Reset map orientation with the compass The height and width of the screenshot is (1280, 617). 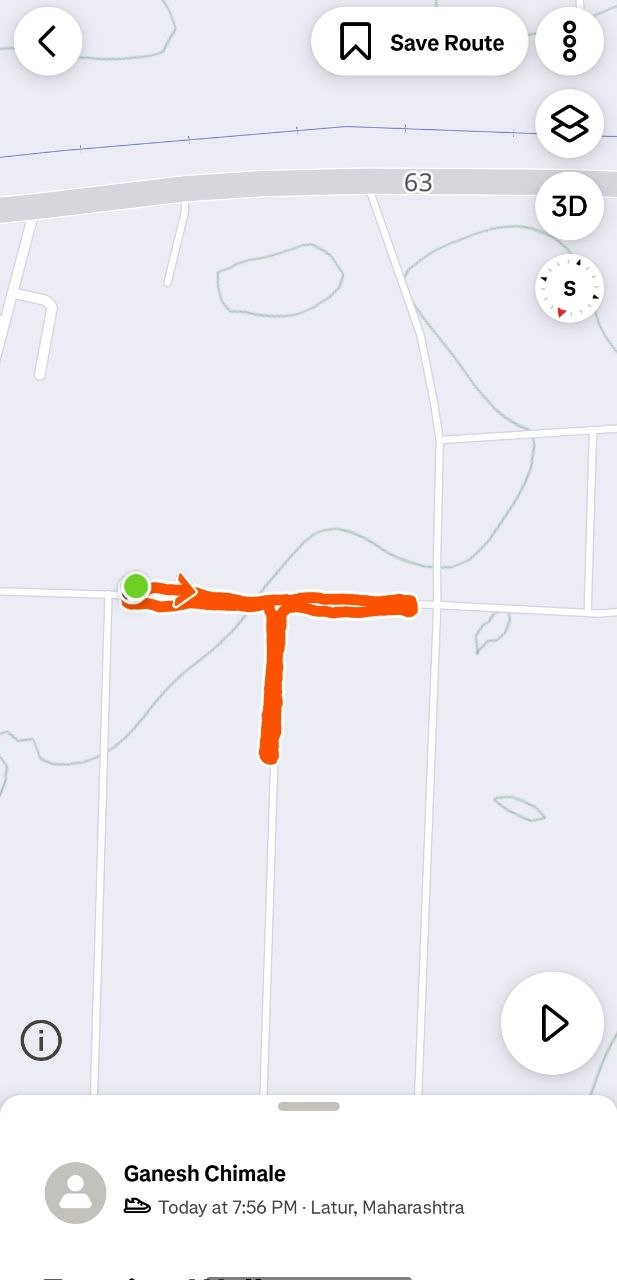tap(569, 289)
